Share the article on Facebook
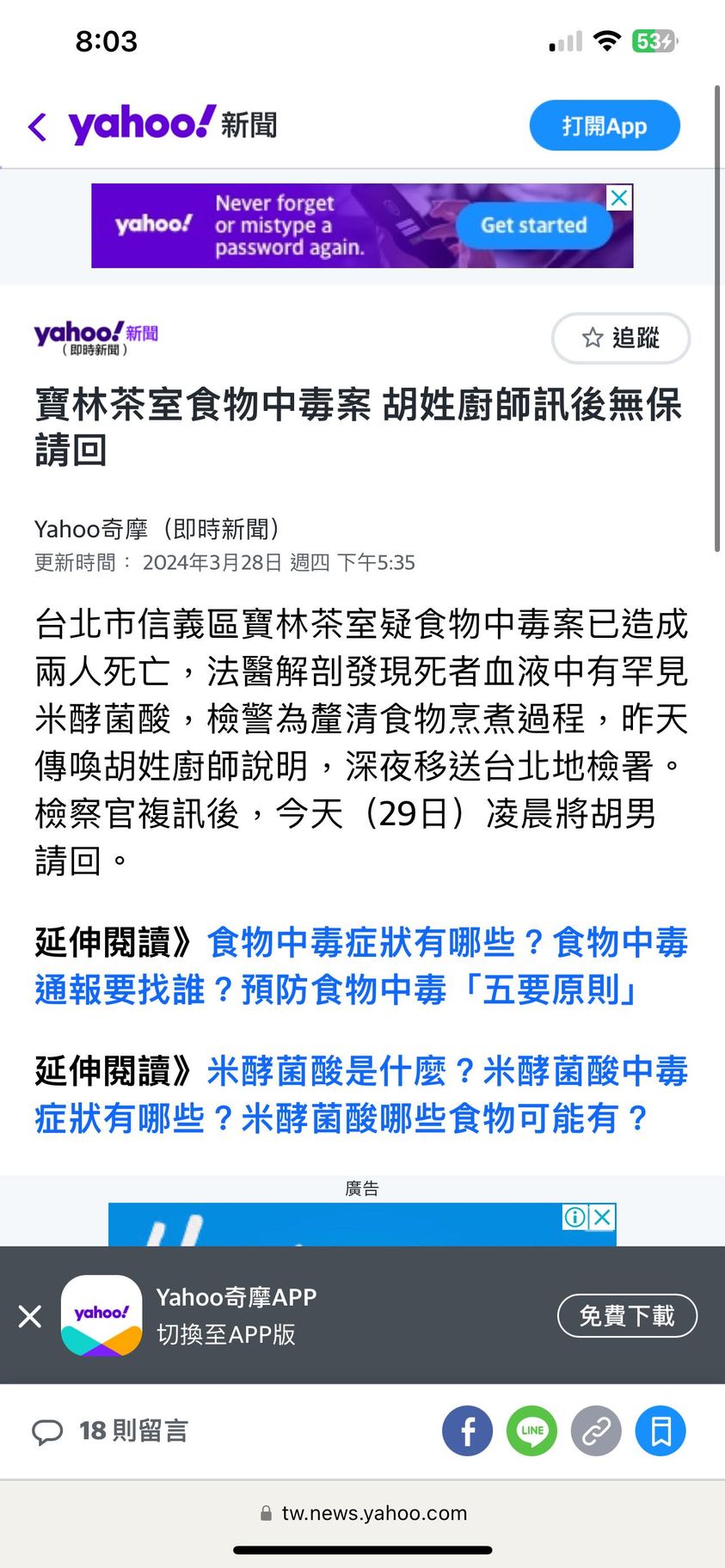Viewport: 725px width, 1568px height. (467, 1431)
